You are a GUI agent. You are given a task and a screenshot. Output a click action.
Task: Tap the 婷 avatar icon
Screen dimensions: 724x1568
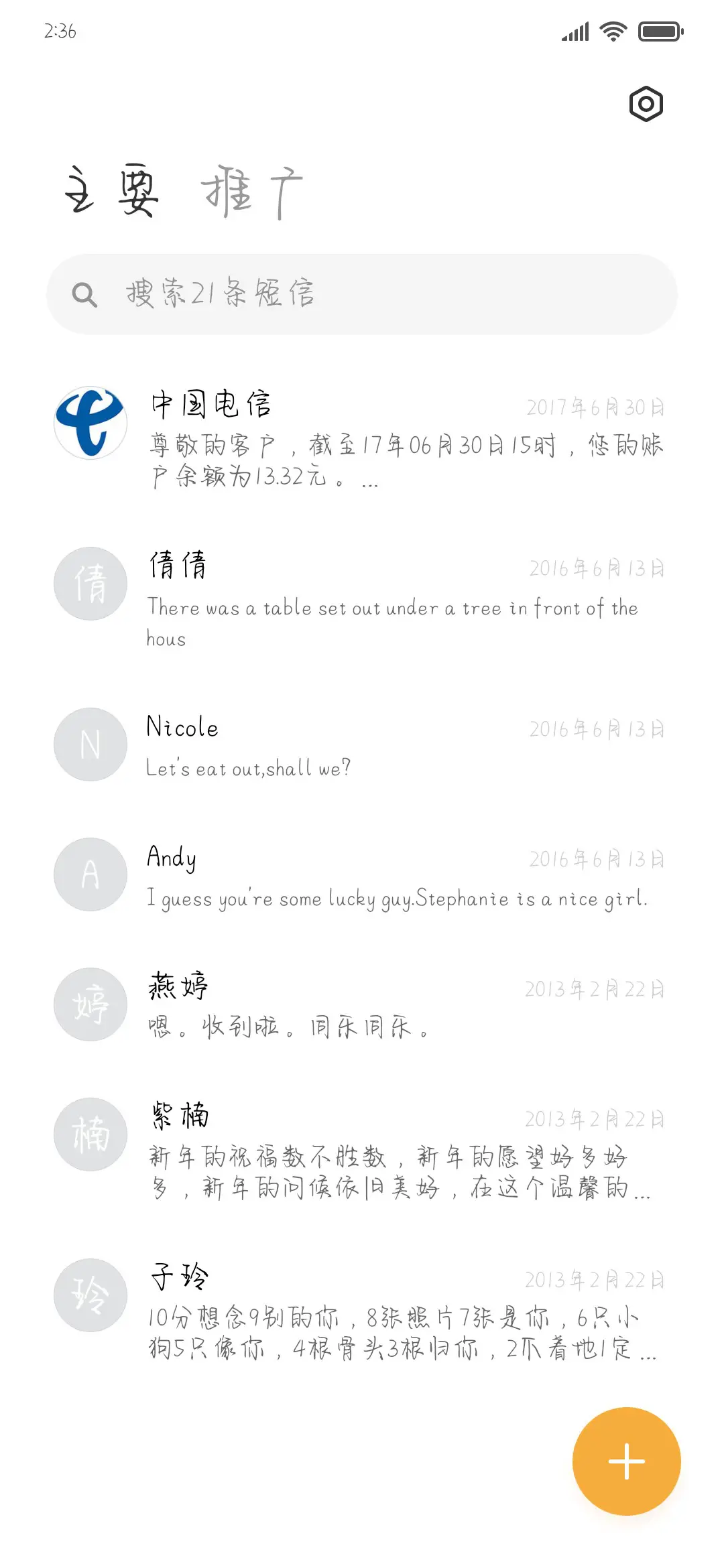[90, 1003]
